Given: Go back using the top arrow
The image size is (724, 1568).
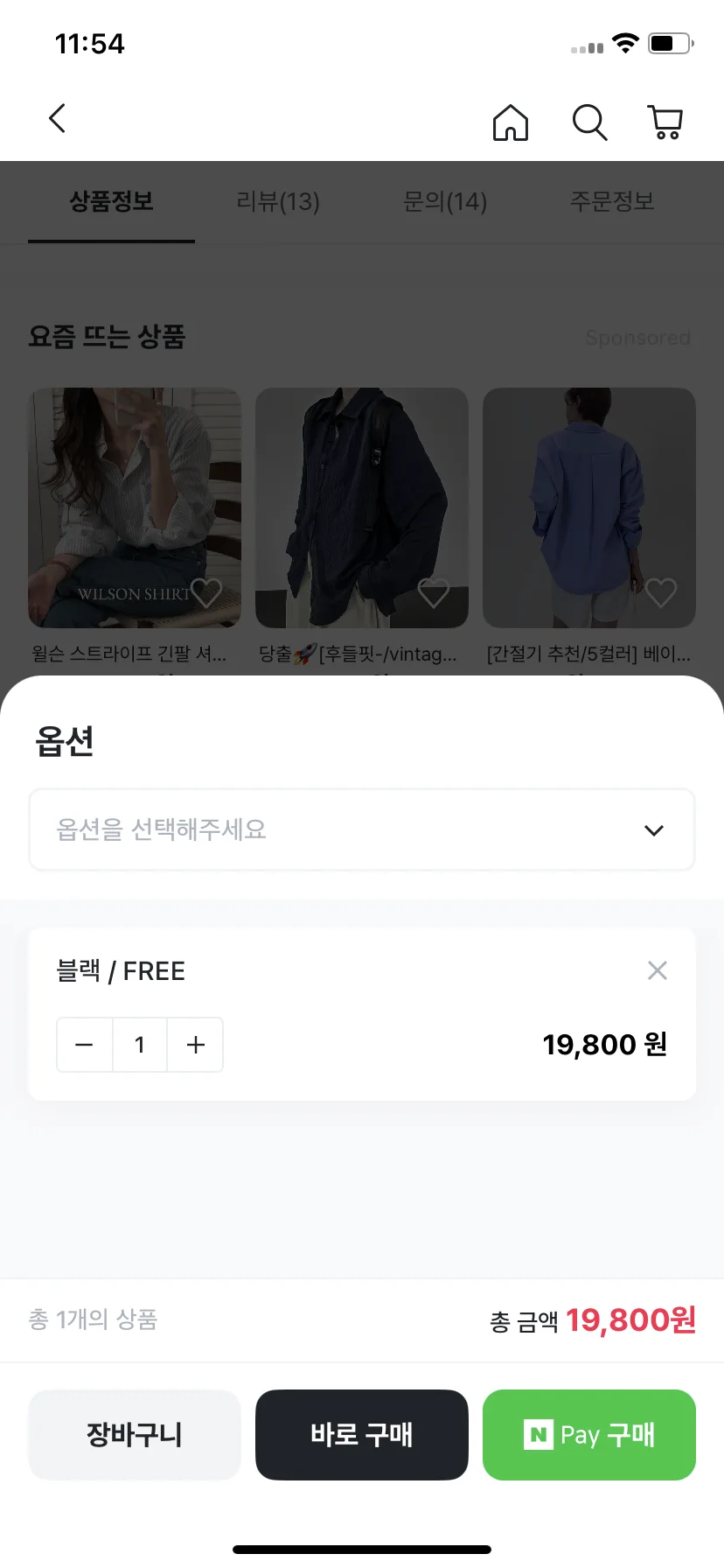Looking at the screenshot, I should [58, 119].
